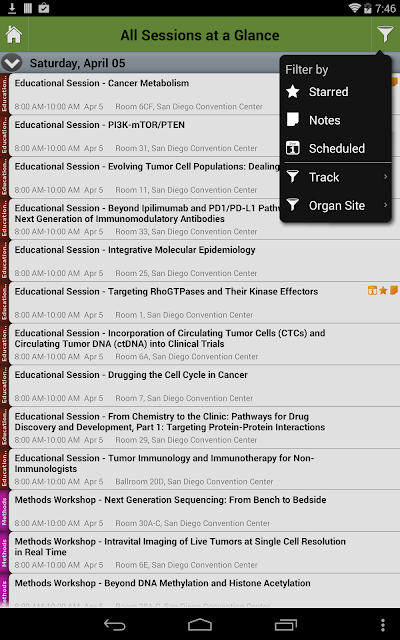The image size is (400, 640).
Task: Open Next Generation Sequencing methods workshop
Action: pos(204,511)
